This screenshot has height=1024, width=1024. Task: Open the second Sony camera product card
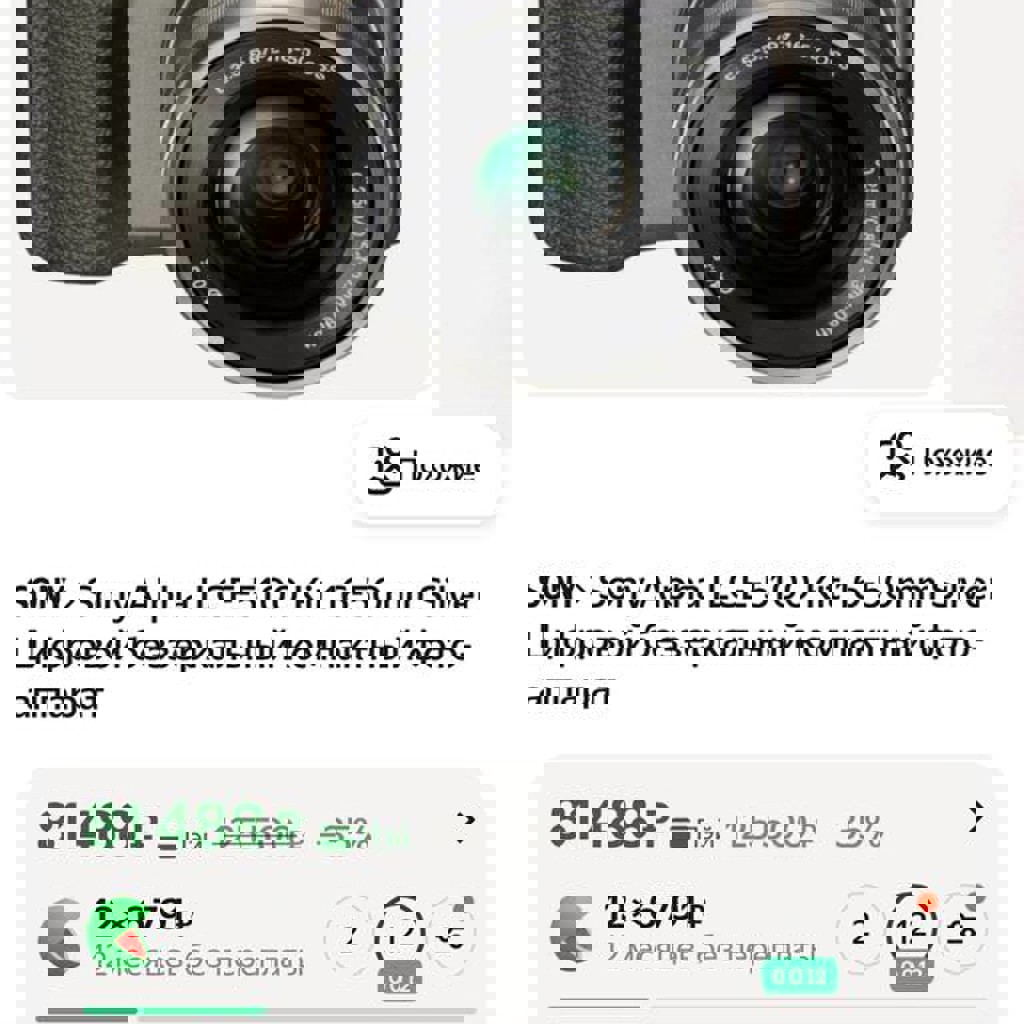tap(758, 640)
